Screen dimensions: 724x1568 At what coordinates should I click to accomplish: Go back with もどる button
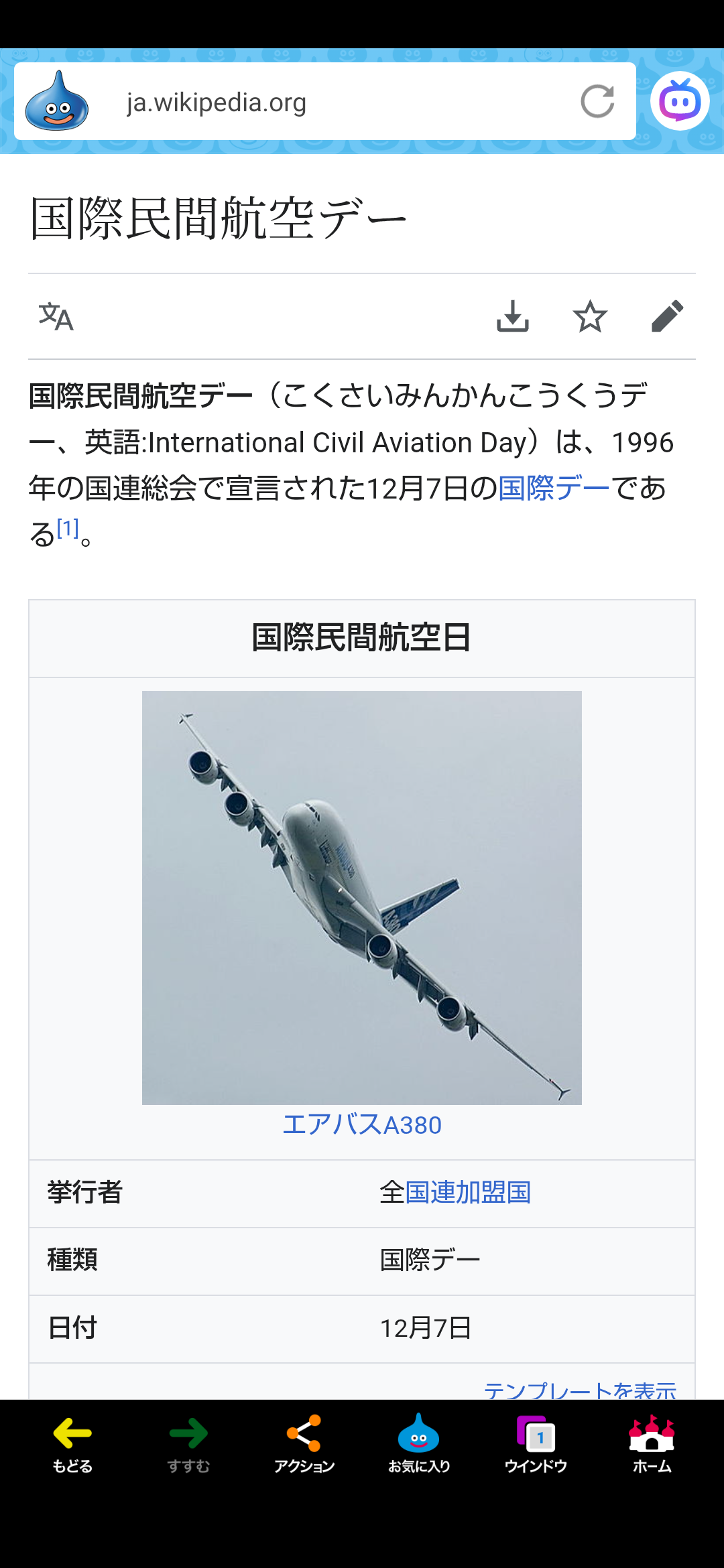[x=72, y=1444]
